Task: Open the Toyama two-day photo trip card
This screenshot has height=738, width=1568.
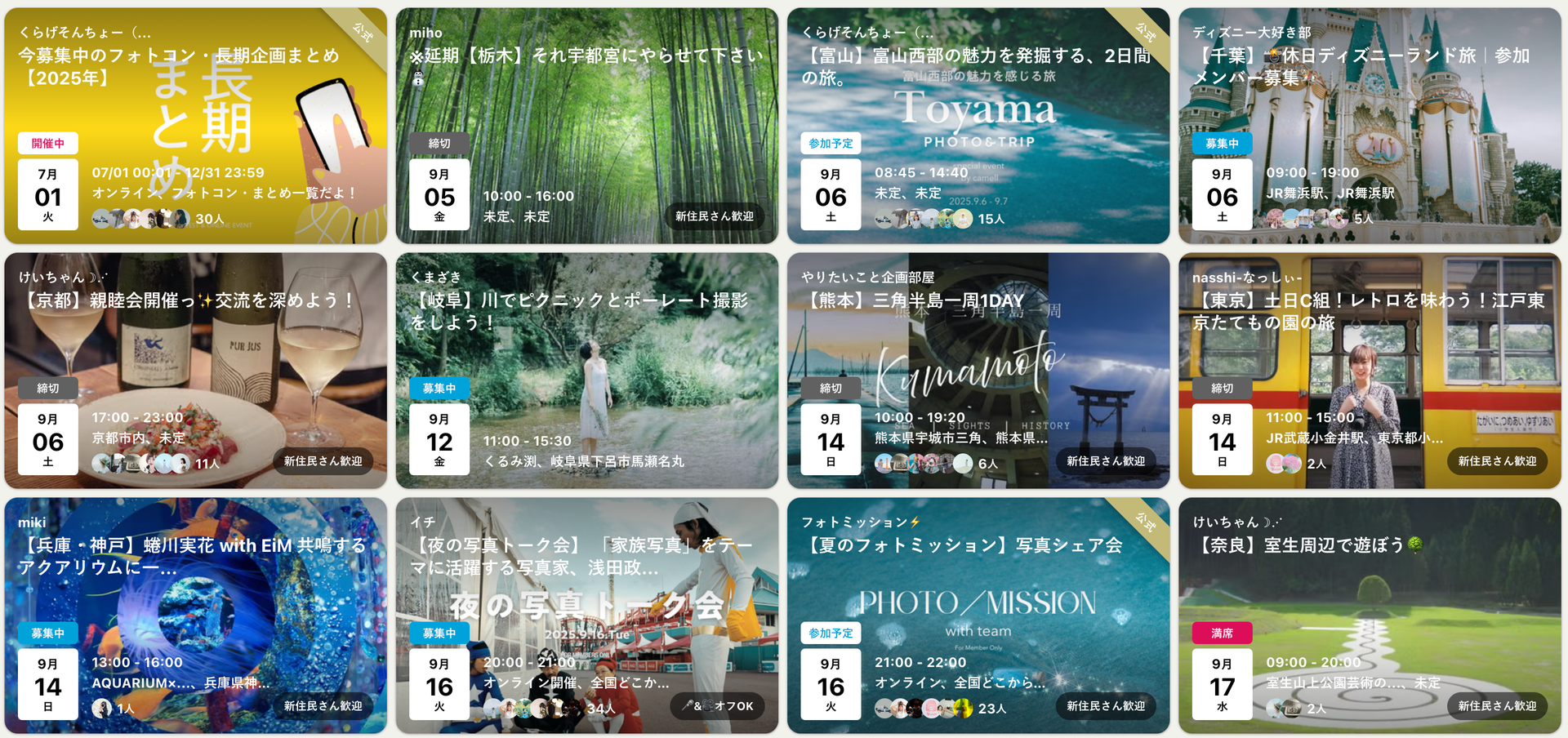Action: point(978,126)
